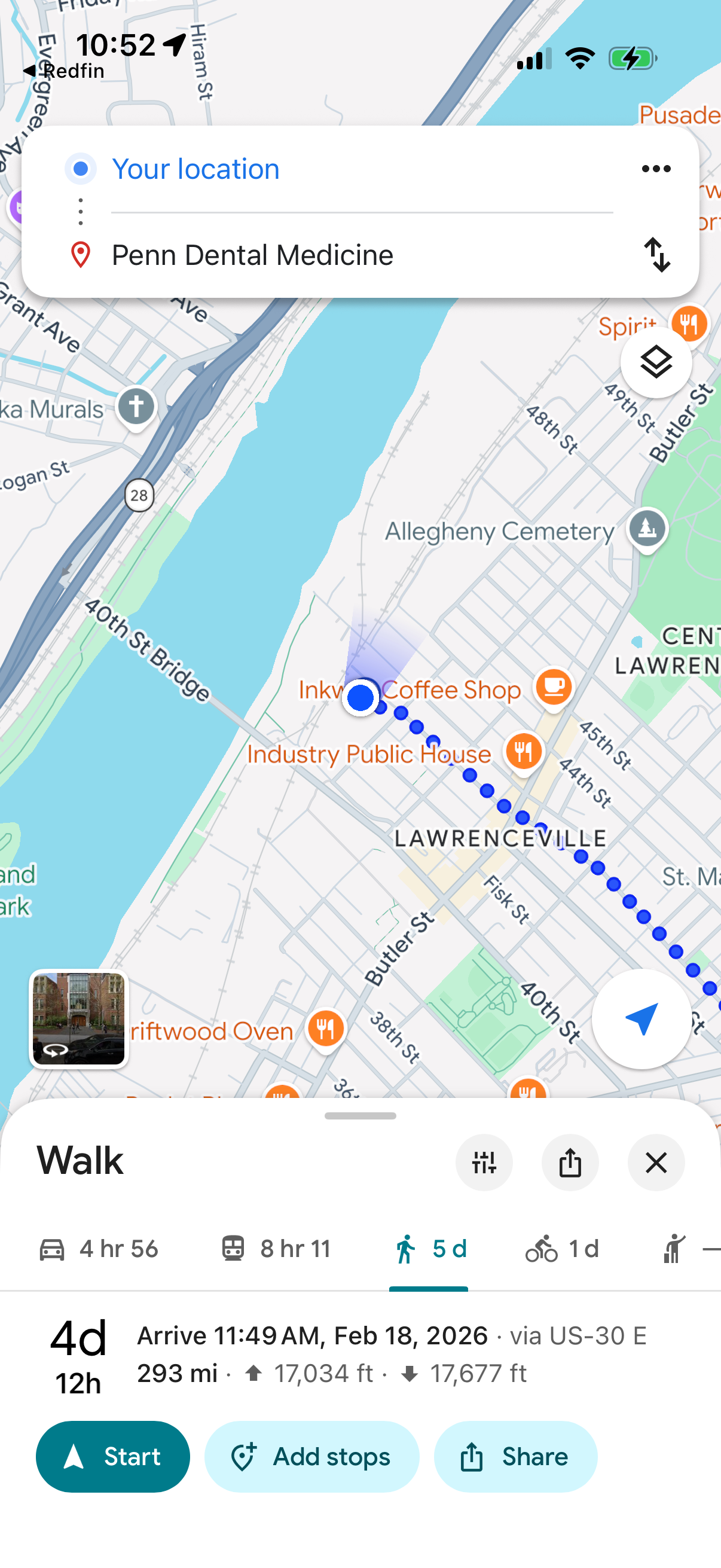Tap Add stops to insert a waypoint
This screenshot has width=721, height=1568.
tap(311, 1456)
